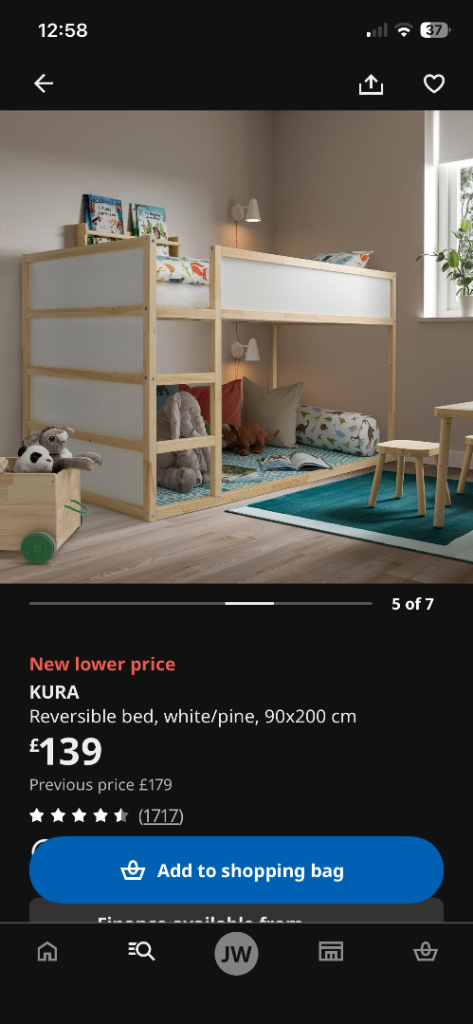This screenshot has height=1024, width=473.
Task: Open the search and browse tab
Action: (x=142, y=952)
